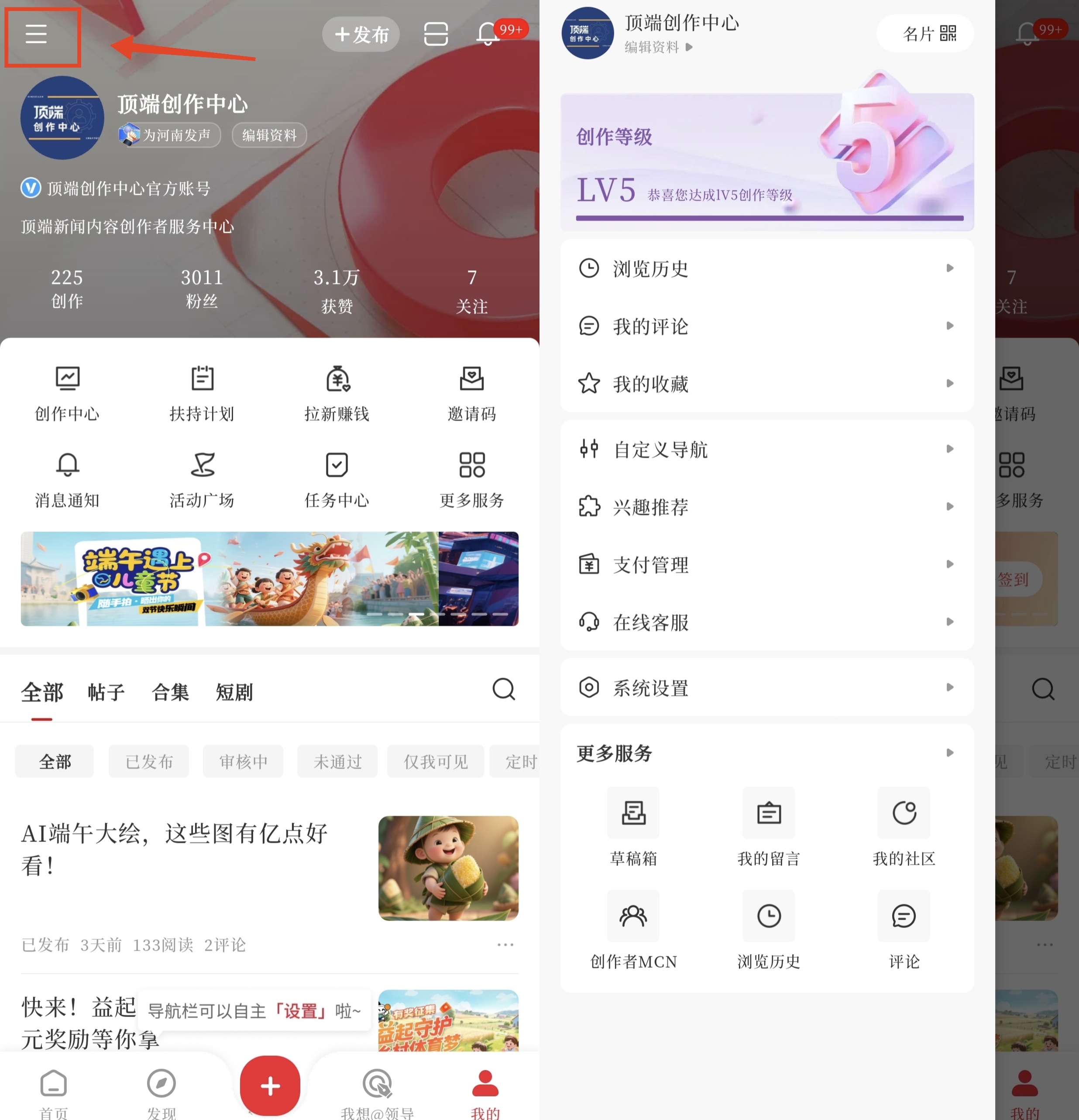Image resolution: width=1079 pixels, height=1120 pixels.
Task: Open 拉新赚钱 shortcut
Action: coord(337,393)
